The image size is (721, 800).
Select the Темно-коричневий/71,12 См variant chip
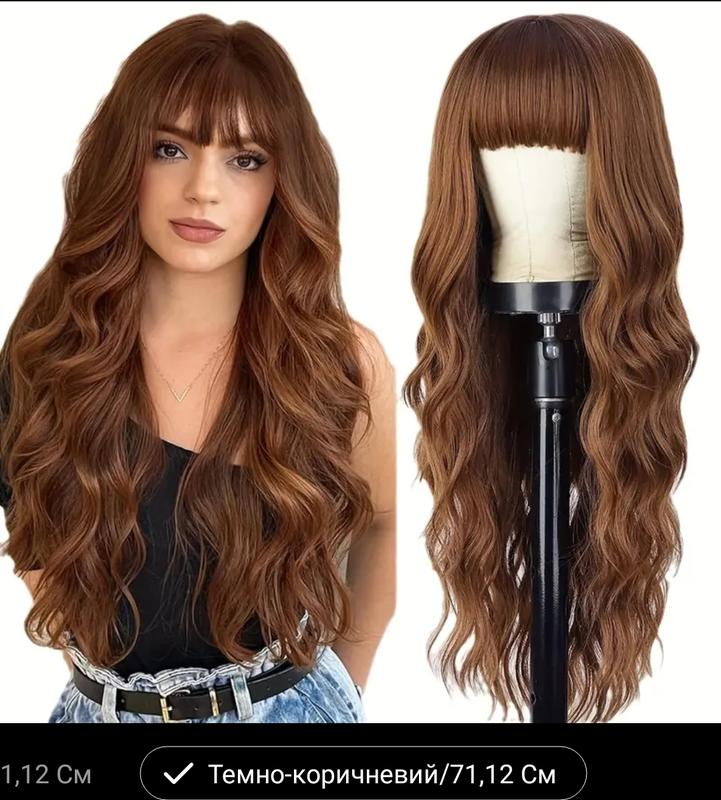pyautogui.click(x=363, y=773)
